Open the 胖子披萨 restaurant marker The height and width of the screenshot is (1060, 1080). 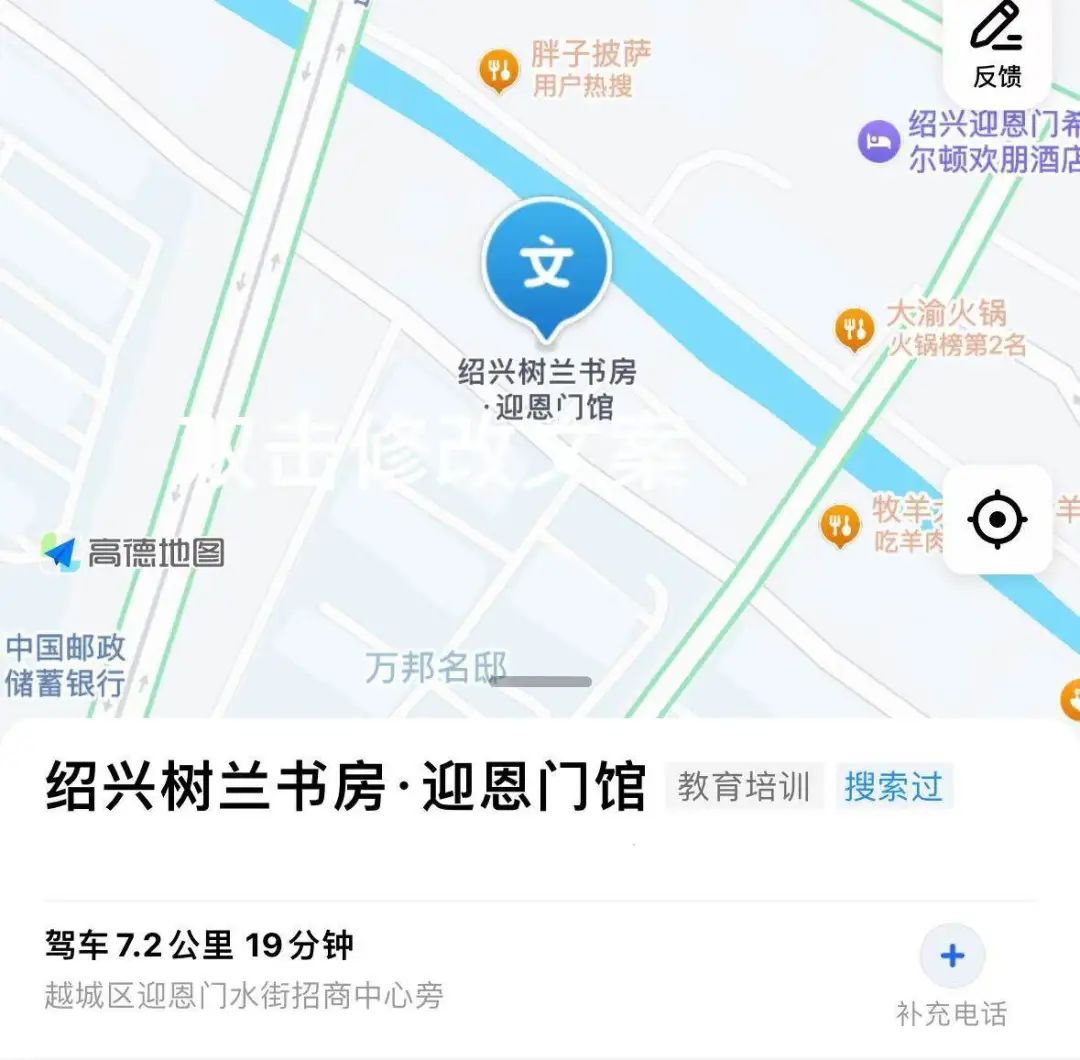tap(498, 69)
